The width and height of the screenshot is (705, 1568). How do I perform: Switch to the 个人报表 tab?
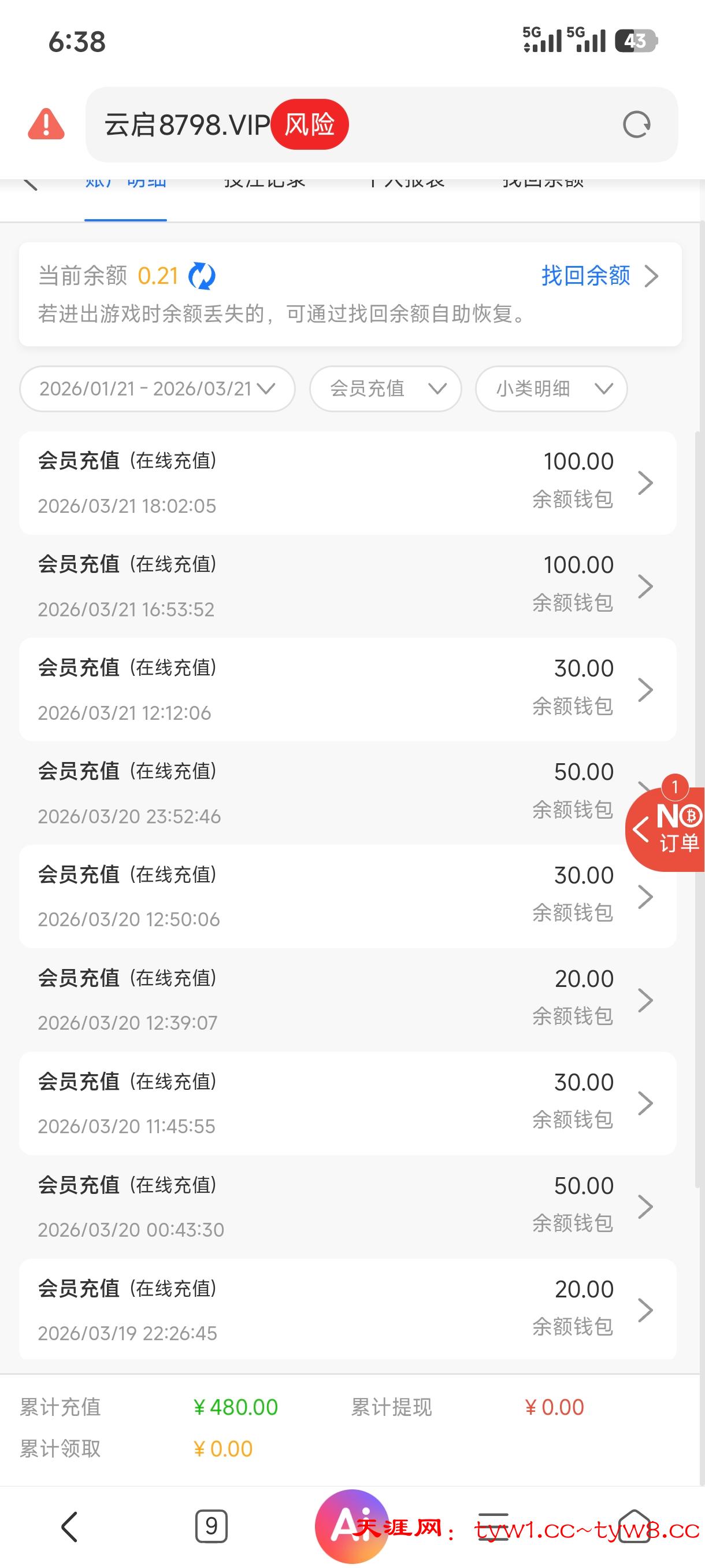tap(409, 180)
